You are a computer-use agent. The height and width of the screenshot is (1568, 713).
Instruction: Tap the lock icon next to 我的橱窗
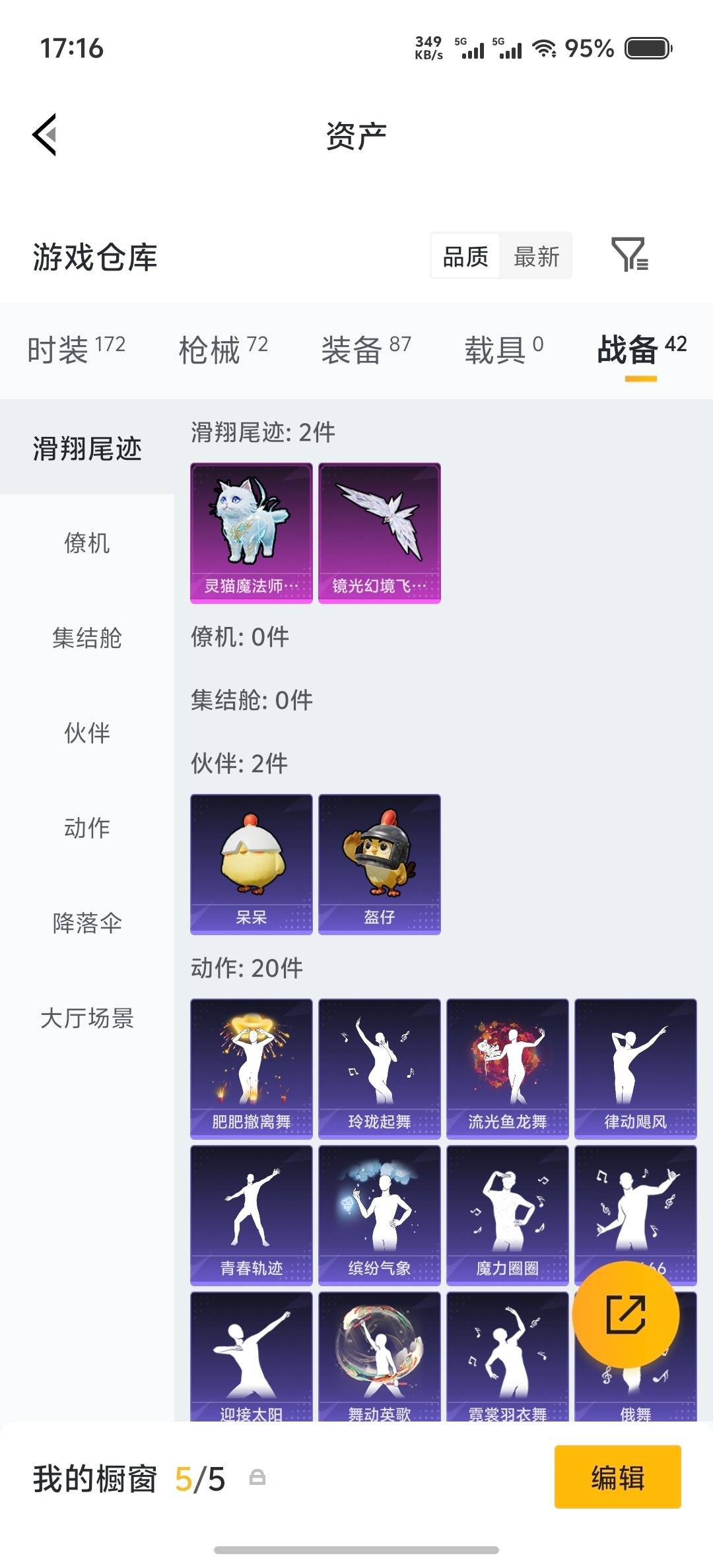pyautogui.click(x=258, y=1478)
